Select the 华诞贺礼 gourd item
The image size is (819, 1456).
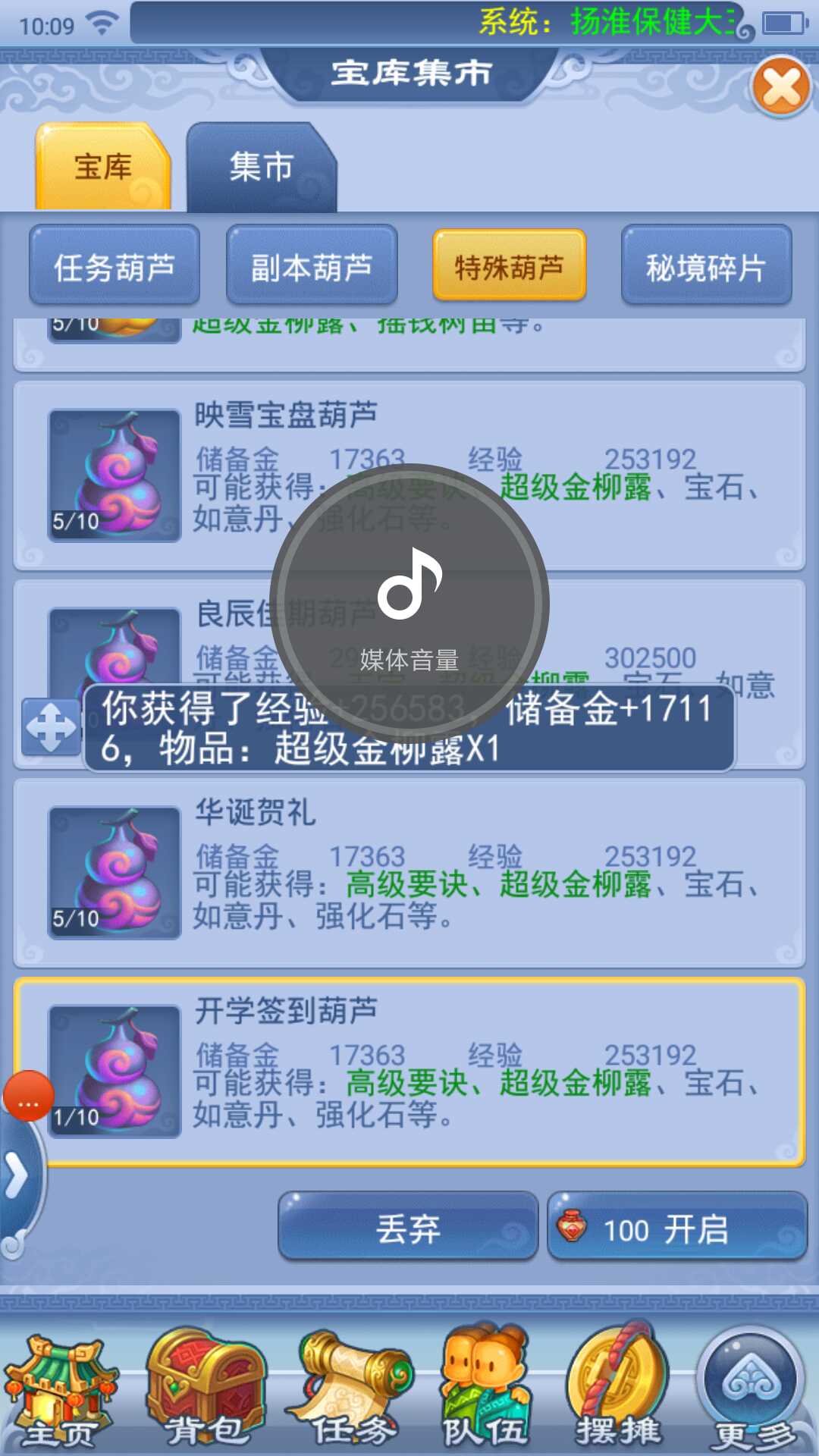coord(409,872)
